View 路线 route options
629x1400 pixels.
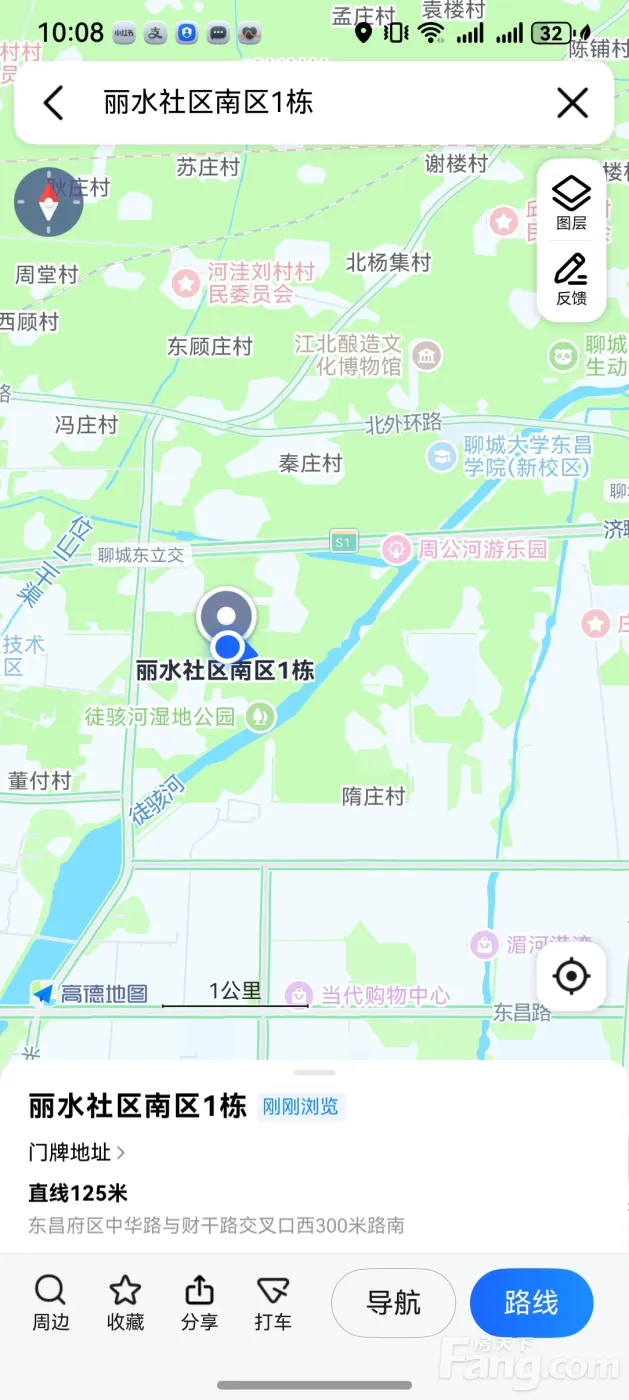531,1303
